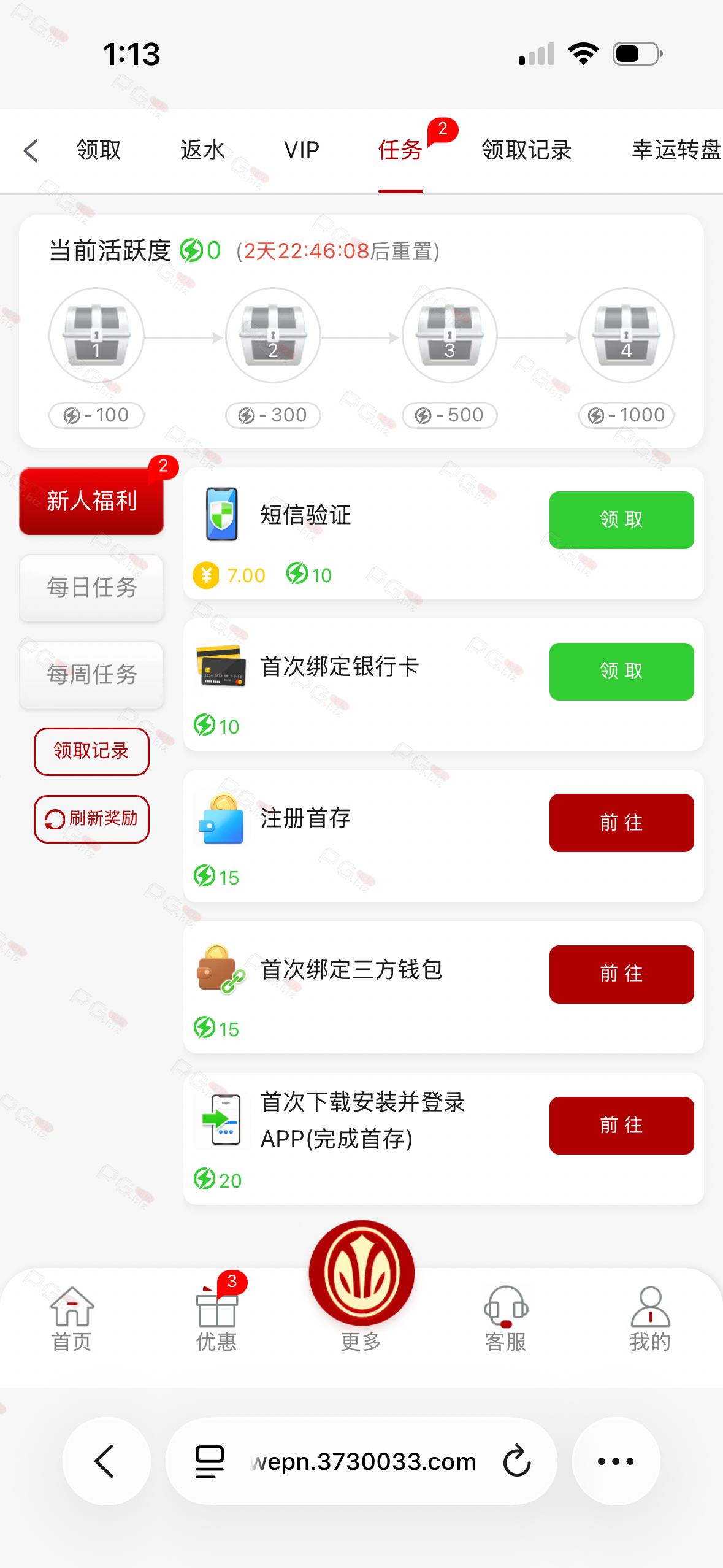Select the 每周任务 category
Image resolution: width=723 pixels, height=1568 pixels.
tap(92, 675)
